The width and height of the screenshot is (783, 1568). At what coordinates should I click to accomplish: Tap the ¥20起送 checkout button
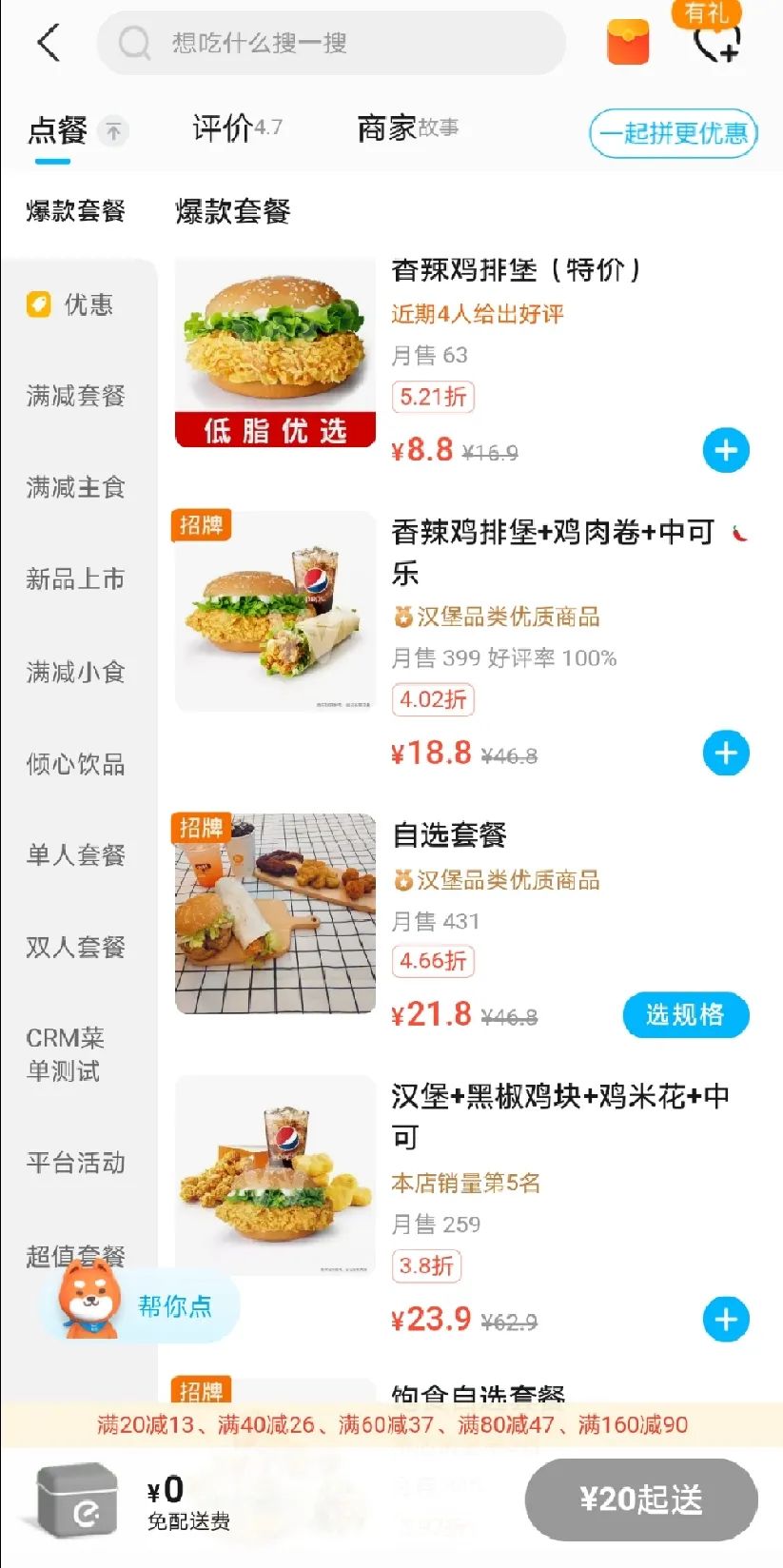click(640, 1499)
